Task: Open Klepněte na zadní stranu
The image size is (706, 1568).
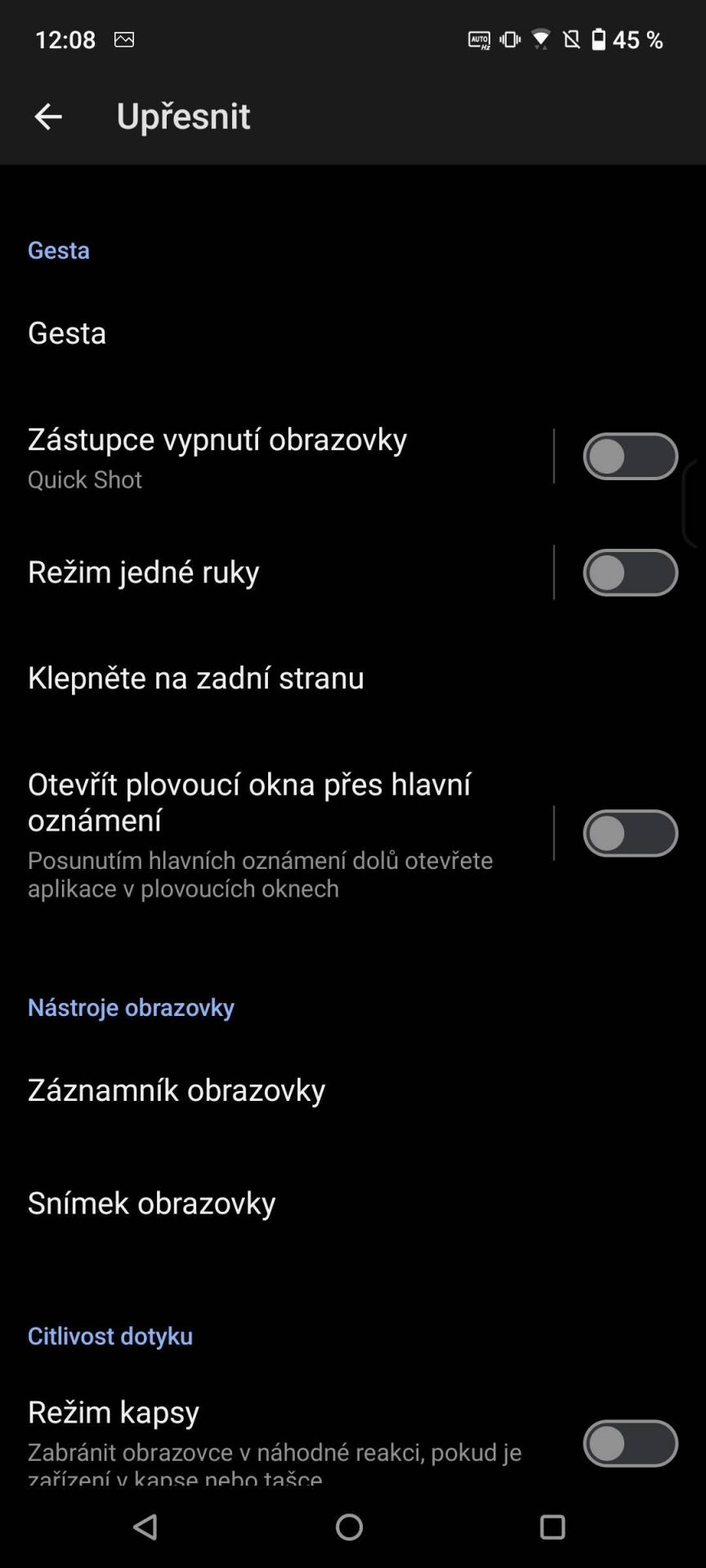Action: 353,677
